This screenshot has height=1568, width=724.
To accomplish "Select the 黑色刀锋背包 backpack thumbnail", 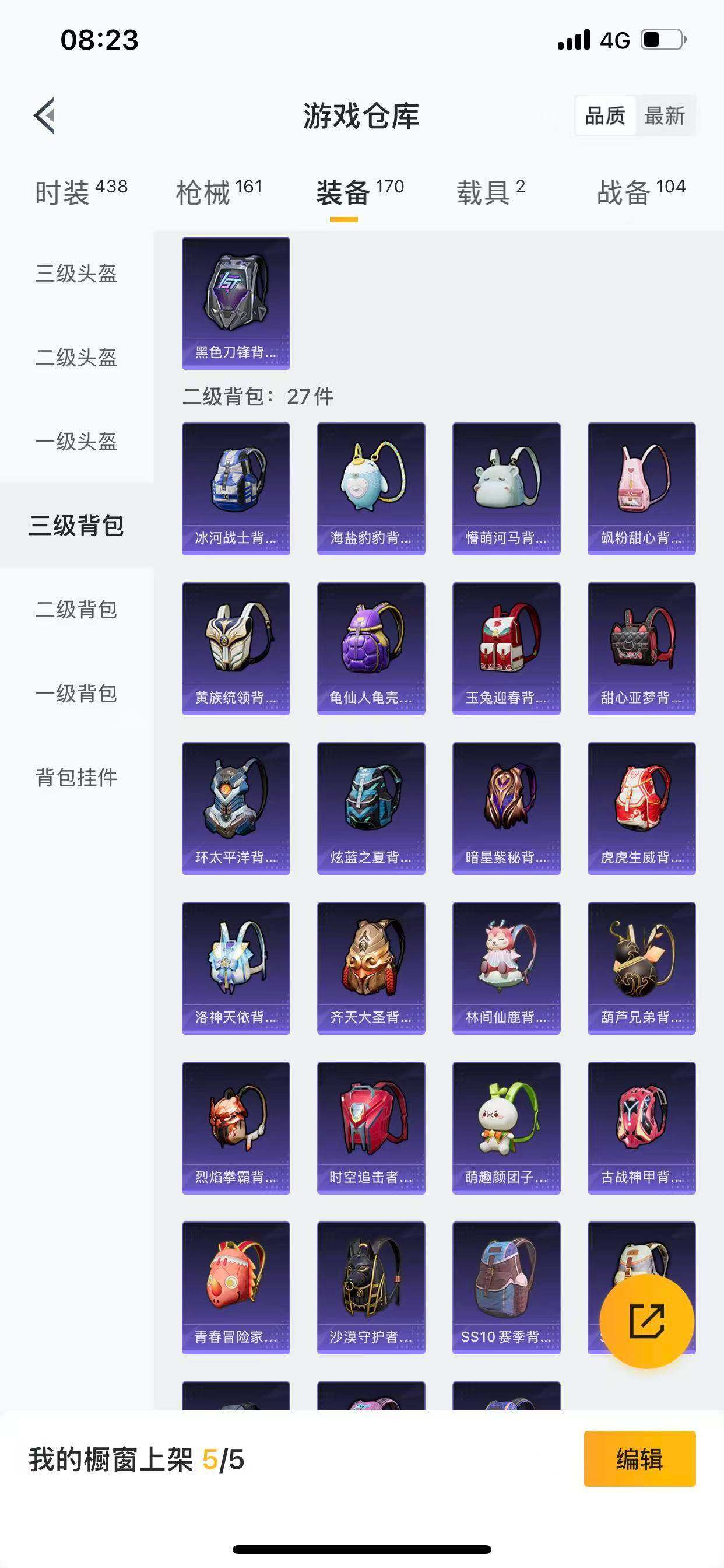I will [x=236, y=303].
